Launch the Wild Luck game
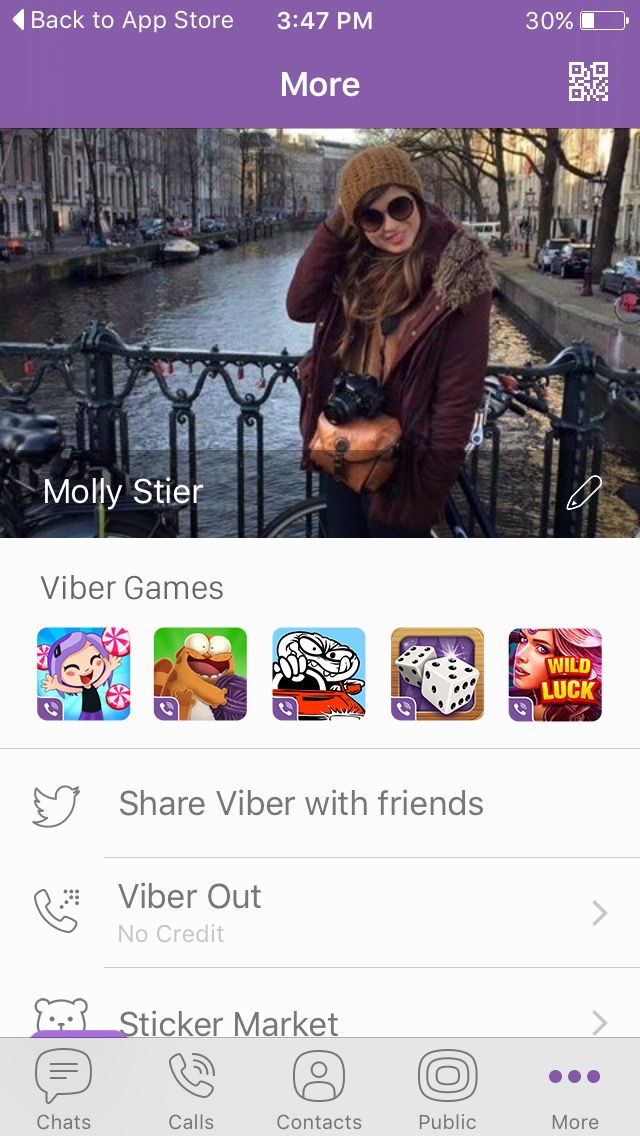Screen dimensions: 640x1136 coord(555,674)
